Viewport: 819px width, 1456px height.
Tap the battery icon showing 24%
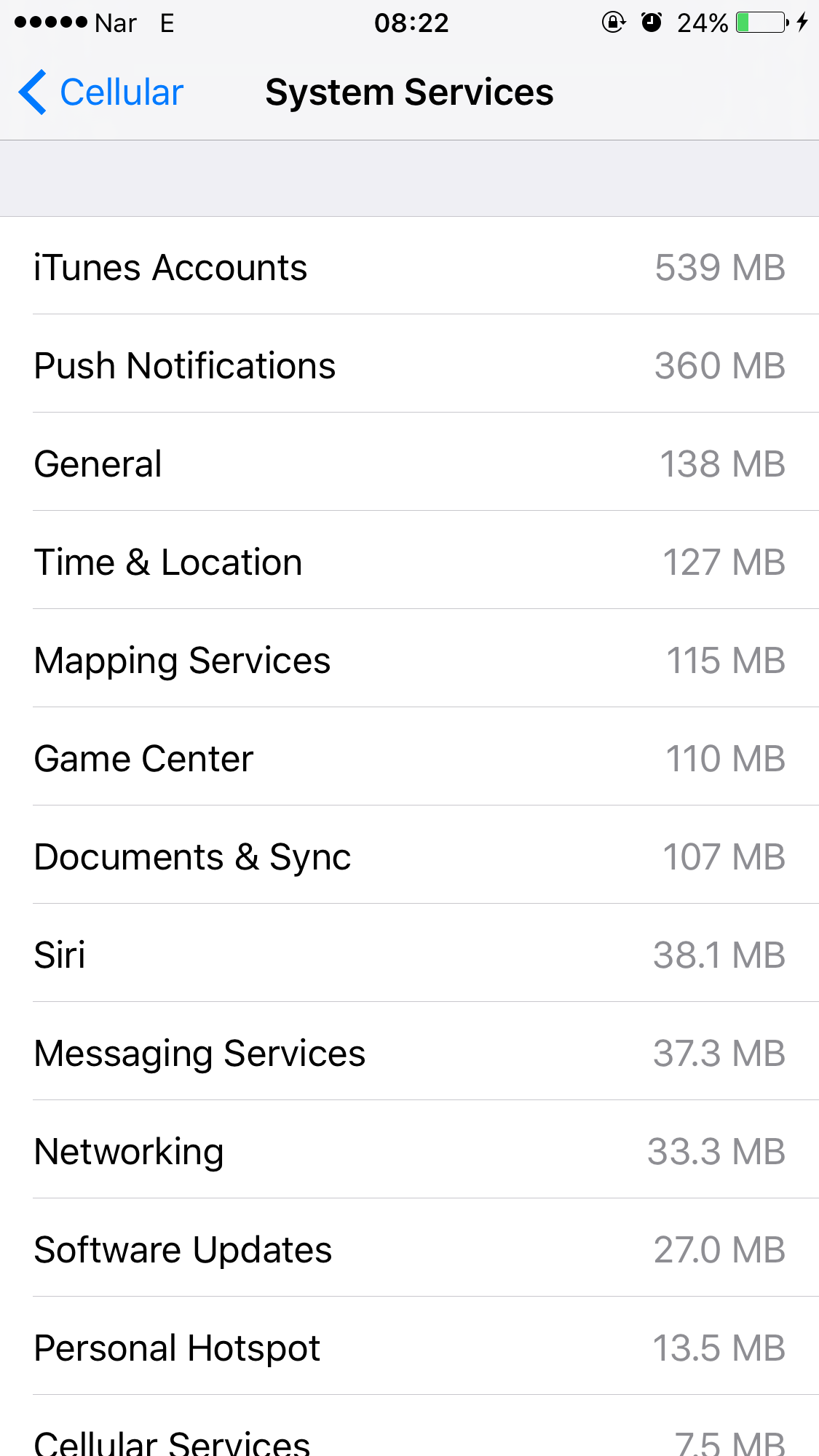tap(759, 23)
